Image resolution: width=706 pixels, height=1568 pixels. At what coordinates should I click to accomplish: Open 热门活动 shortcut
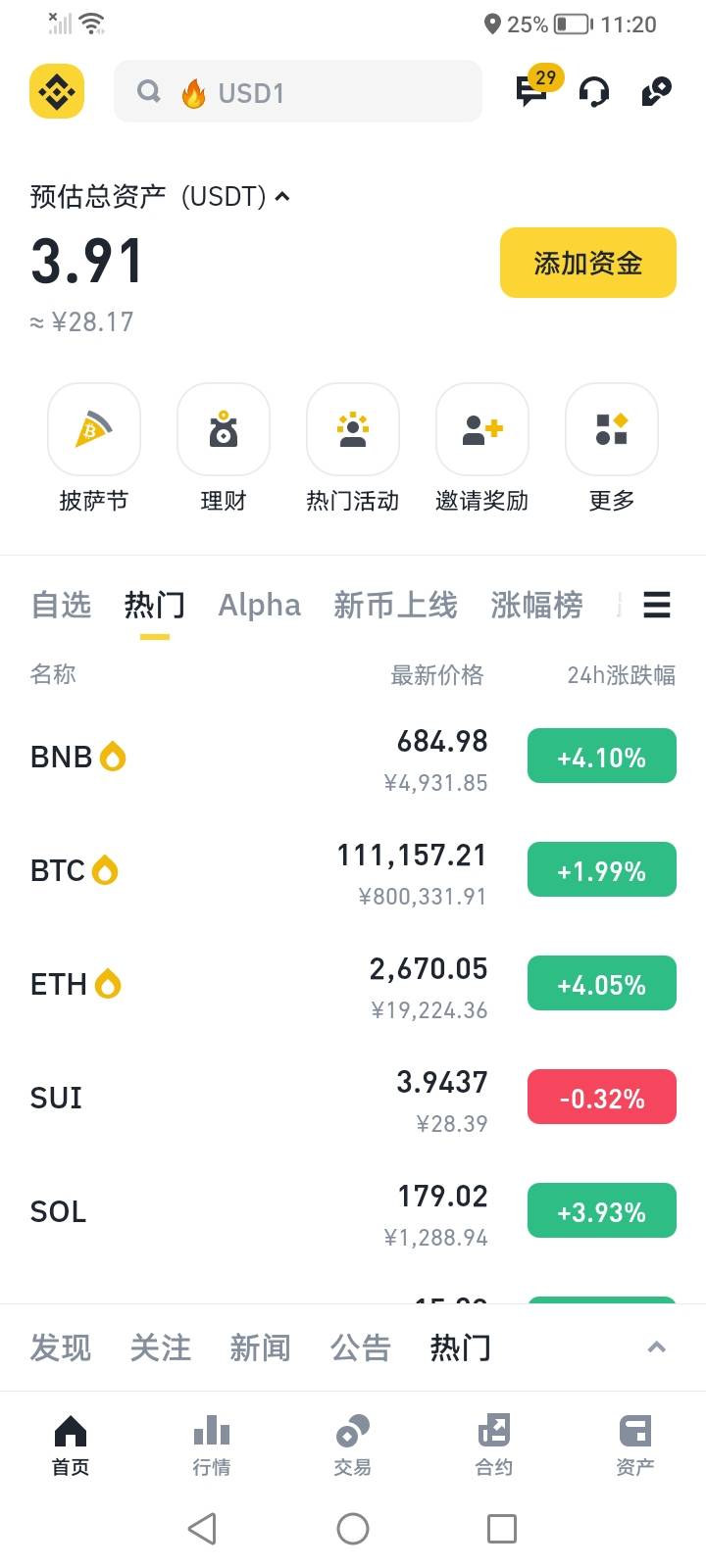(353, 449)
